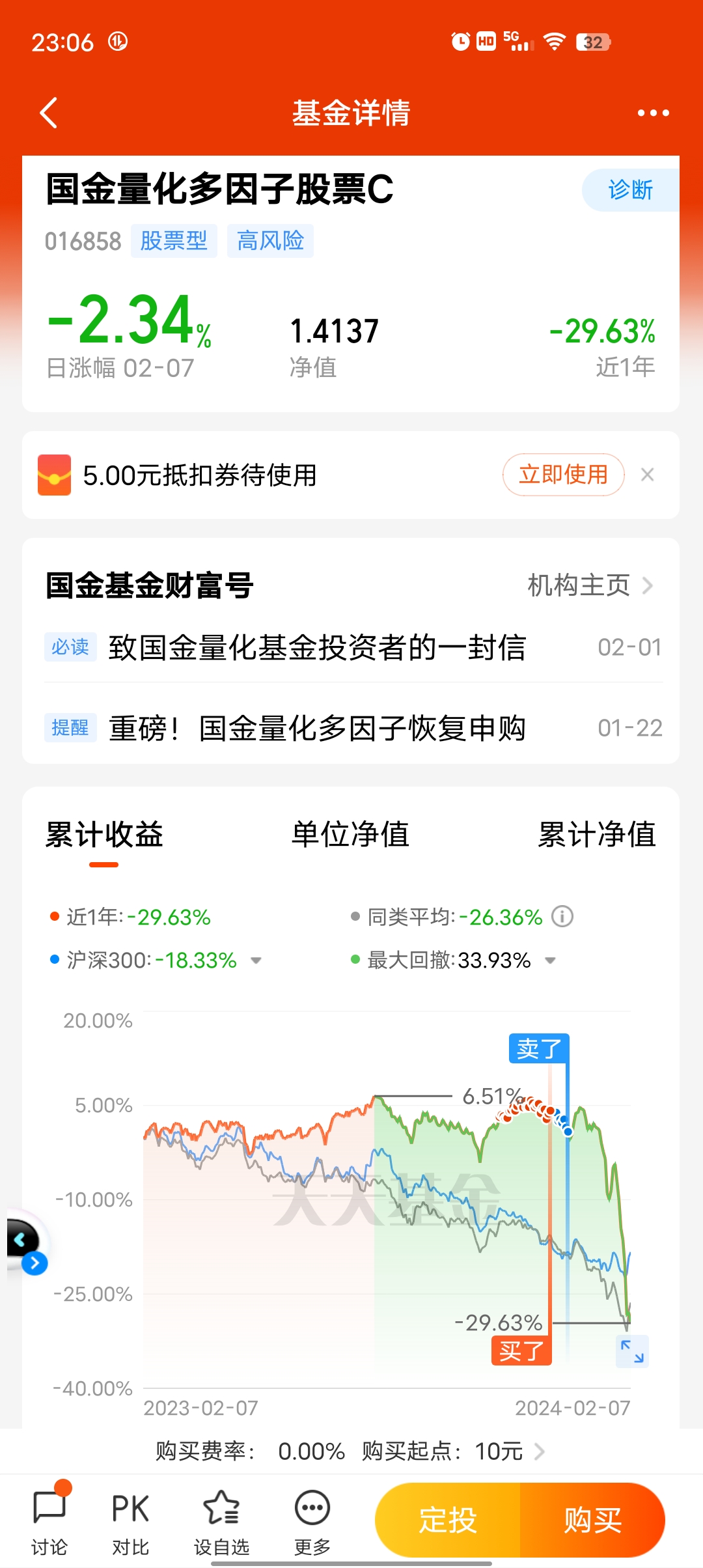The height and width of the screenshot is (1568, 703).
Task: Switch to 单位净值 tab
Action: pos(350,835)
